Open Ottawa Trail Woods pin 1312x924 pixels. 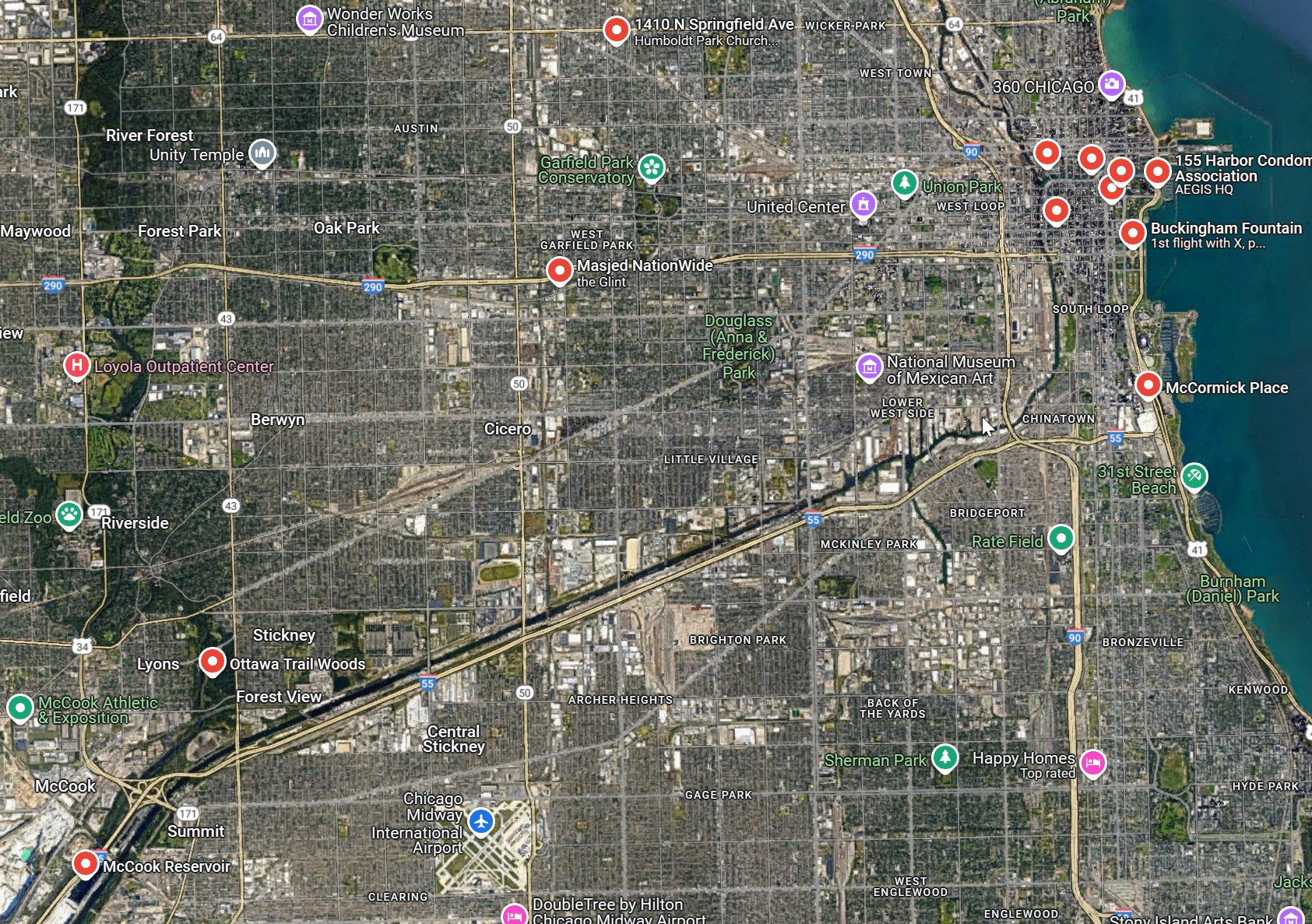pos(212,662)
